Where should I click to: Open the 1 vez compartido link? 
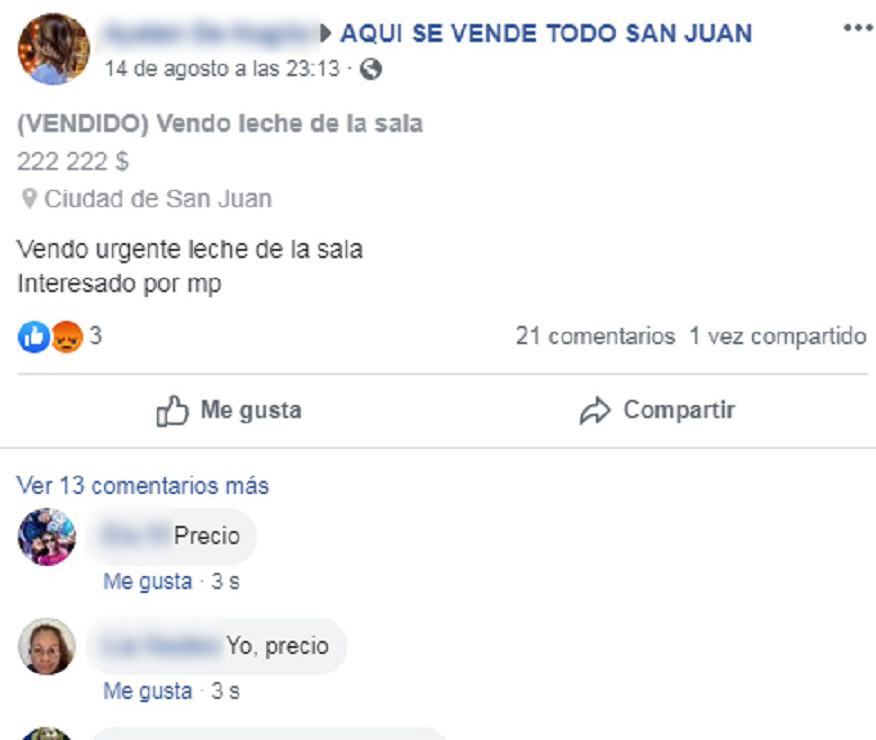click(x=777, y=336)
